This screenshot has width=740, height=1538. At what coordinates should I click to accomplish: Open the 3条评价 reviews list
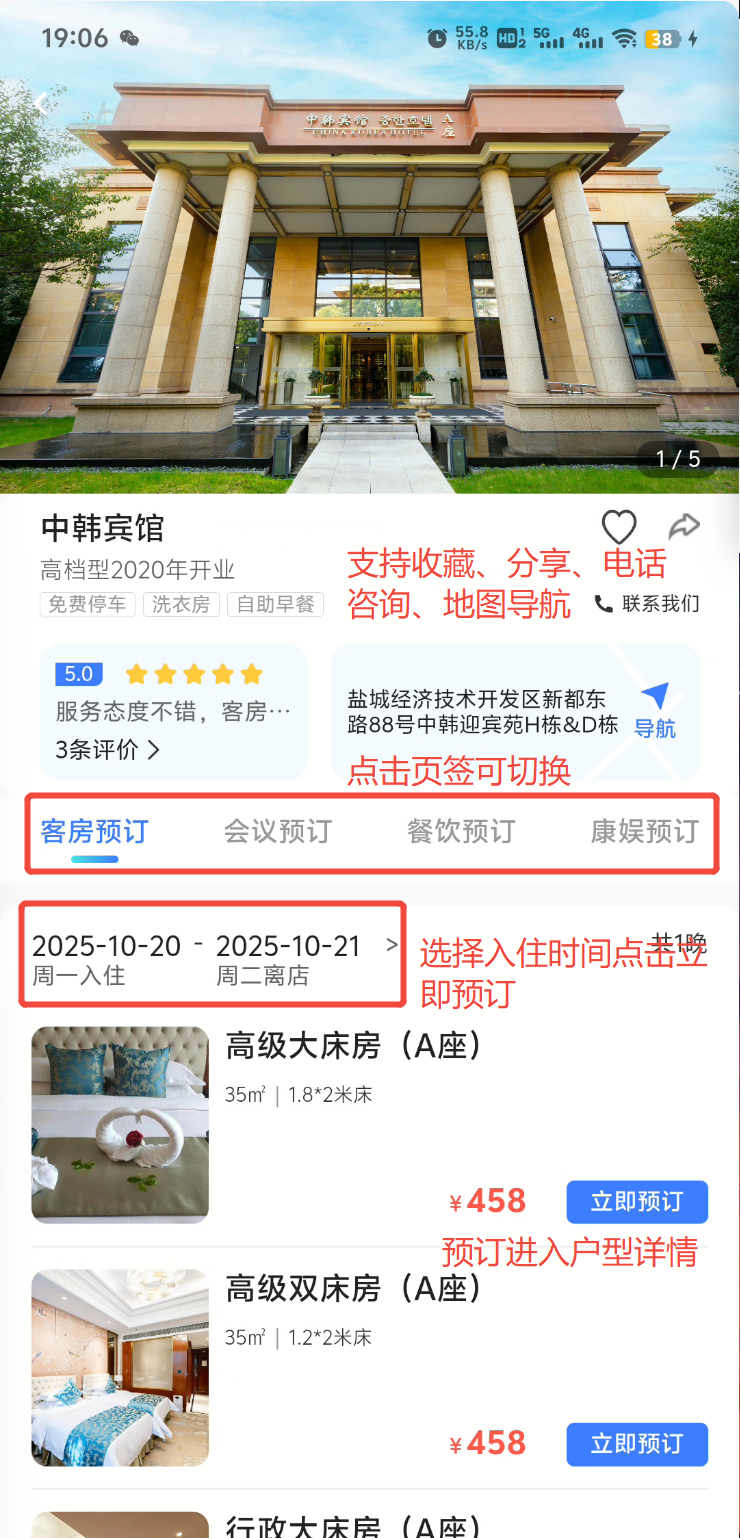pos(107,749)
